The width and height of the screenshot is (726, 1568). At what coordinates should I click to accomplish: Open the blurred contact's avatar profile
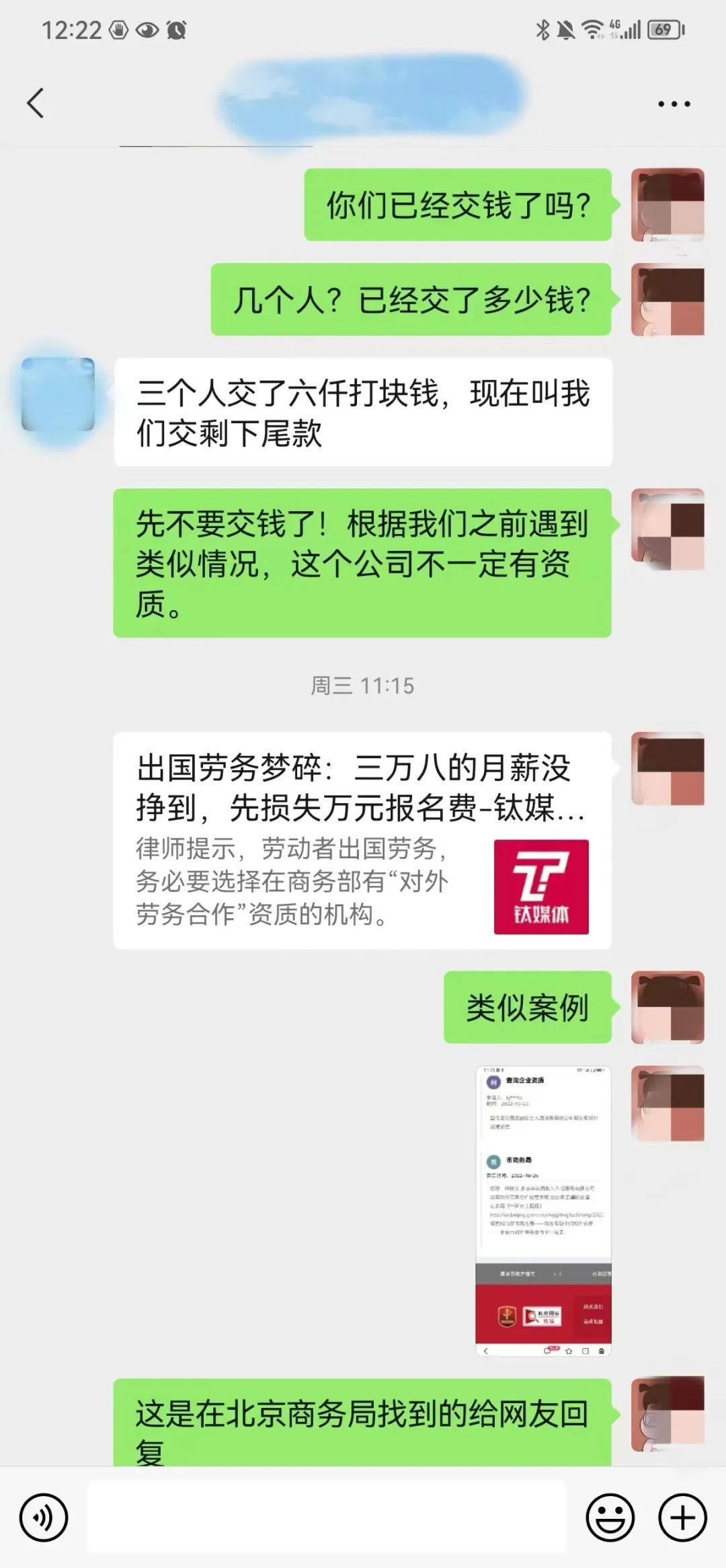pos(58,395)
